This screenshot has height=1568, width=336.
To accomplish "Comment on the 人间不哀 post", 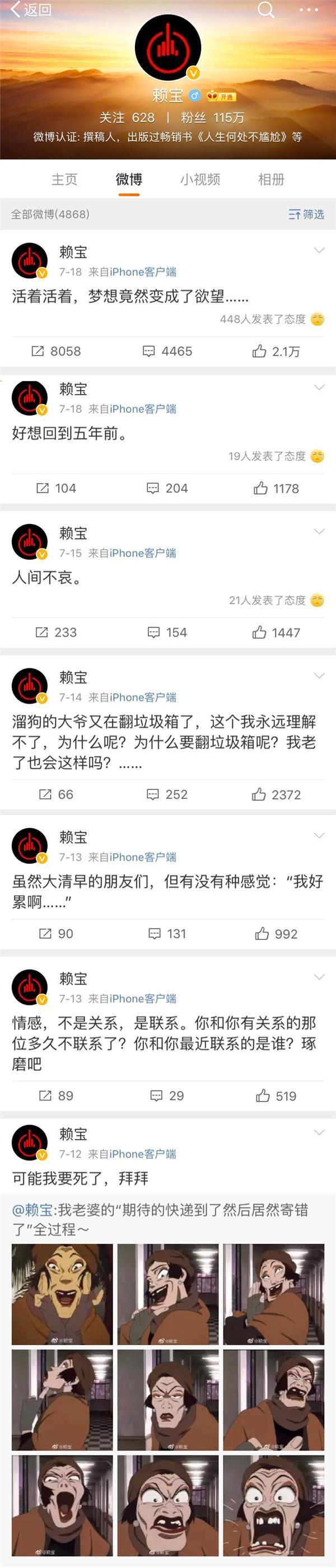I will tap(167, 633).
